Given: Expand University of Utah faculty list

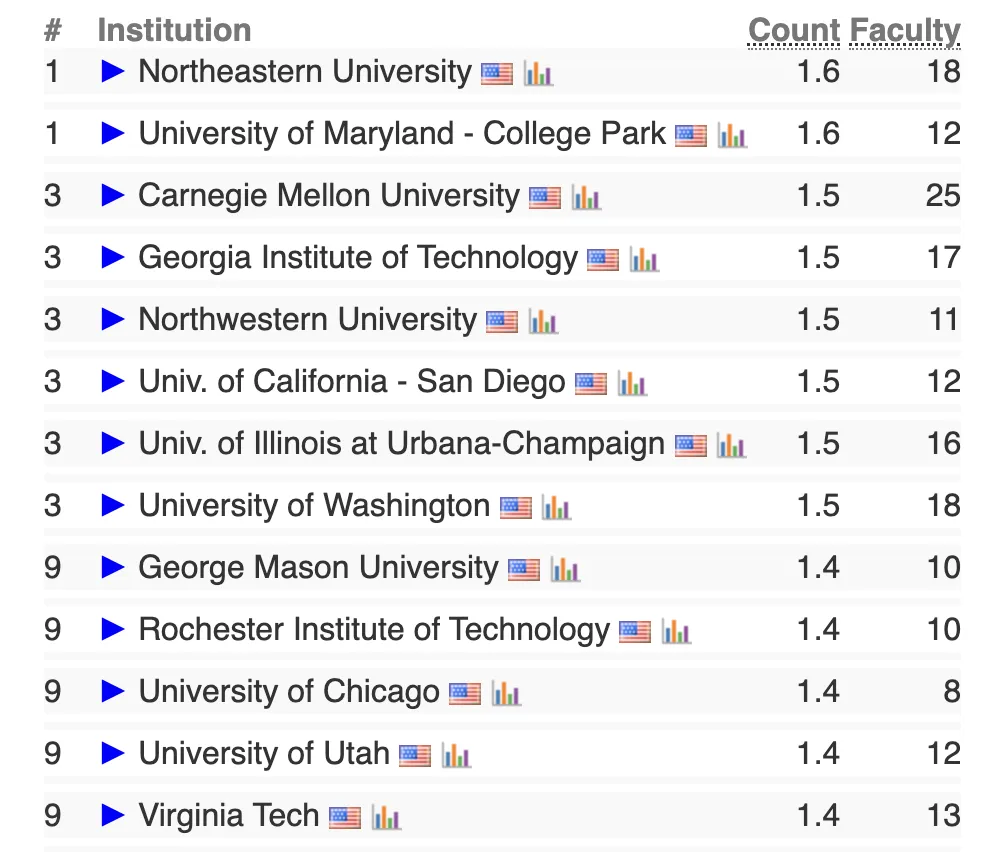Looking at the screenshot, I should point(113,754).
